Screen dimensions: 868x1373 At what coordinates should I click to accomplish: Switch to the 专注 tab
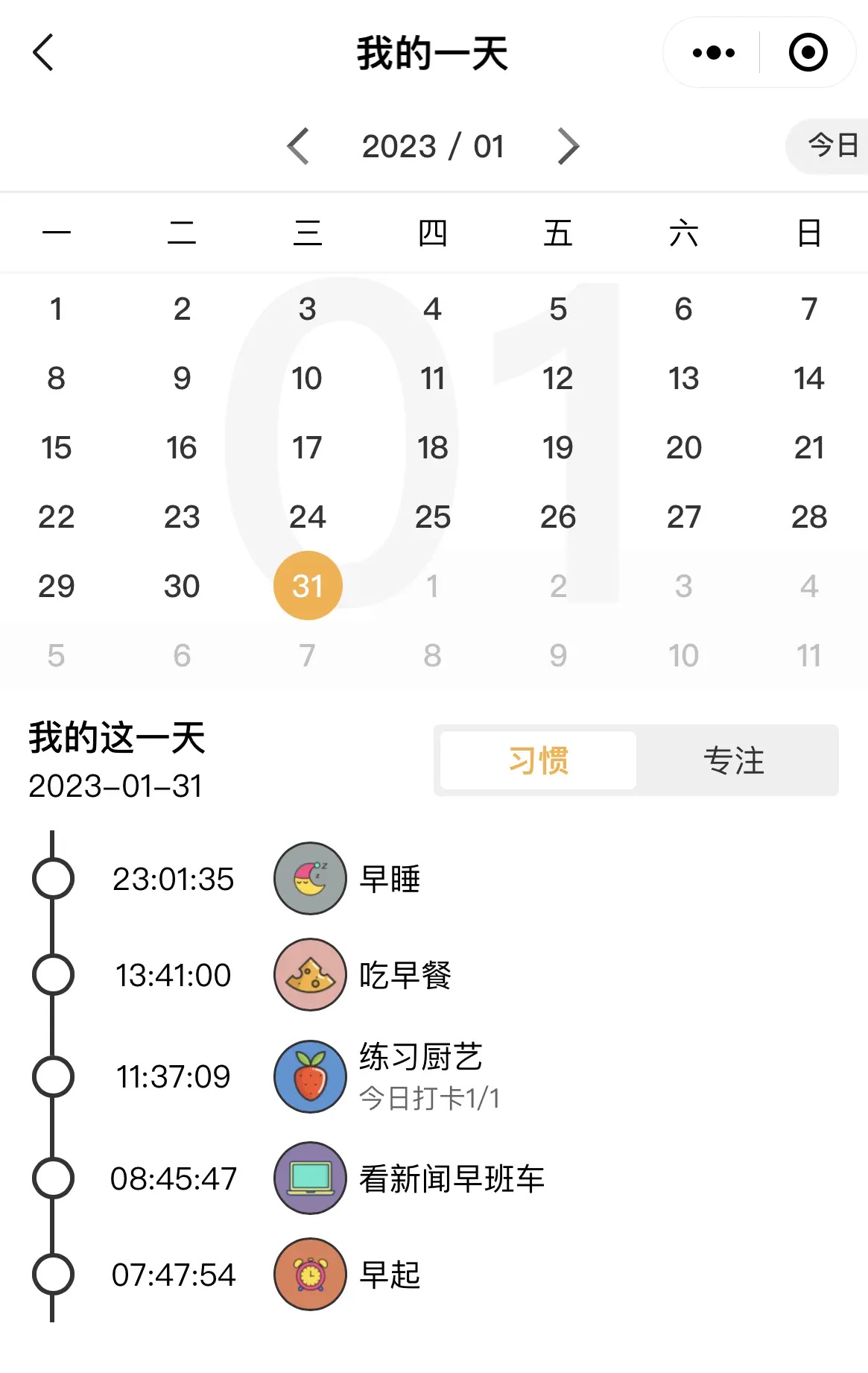pos(735,761)
